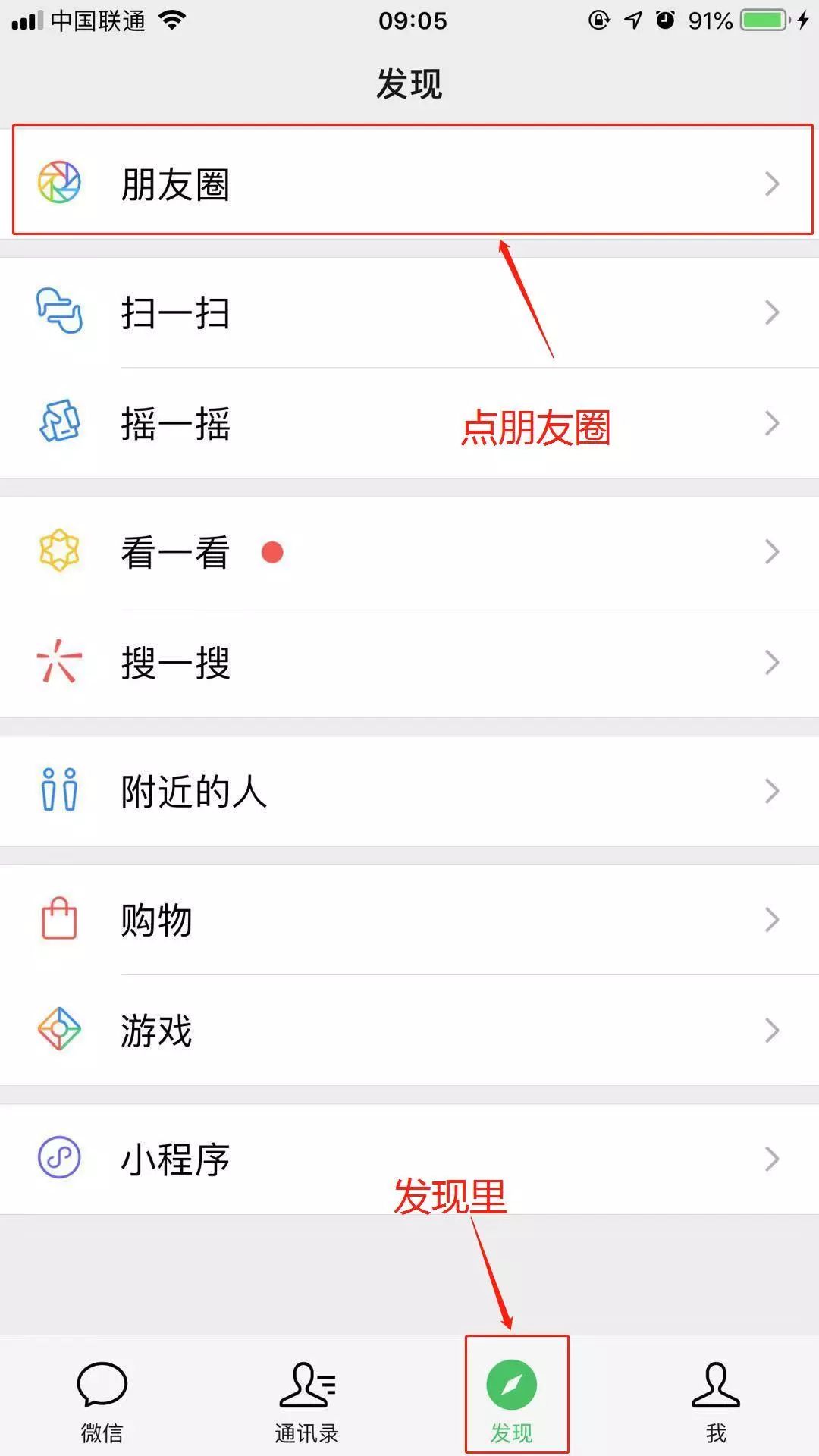The width and height of the screenshot is (819, 1456).
Task: Select the red 搜一搜 search icon
Action: click(x=61, y=662)
